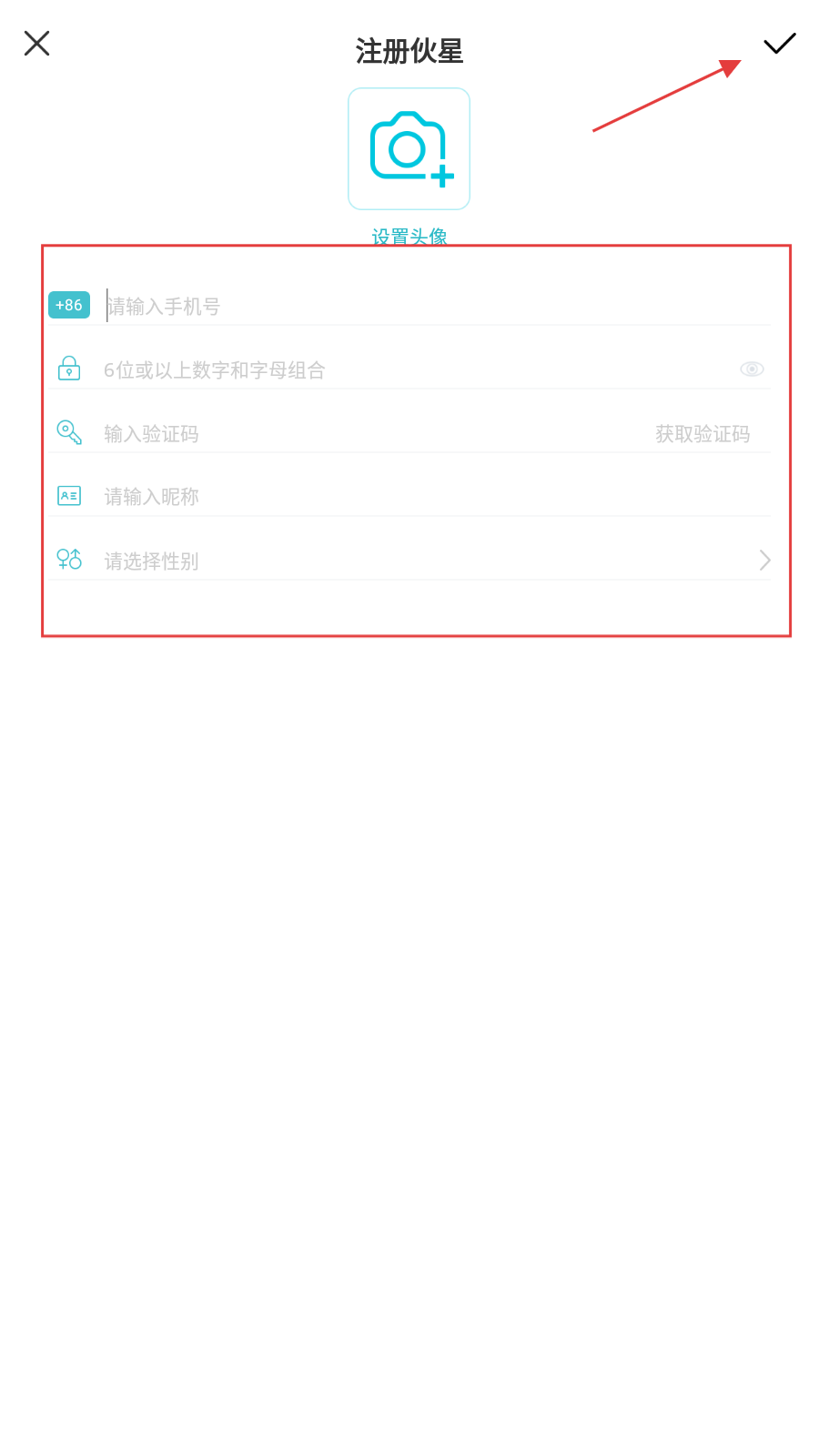Confirm registration with the checkmark
Viewport: 819px width, 1456px height.
(780, 43)
